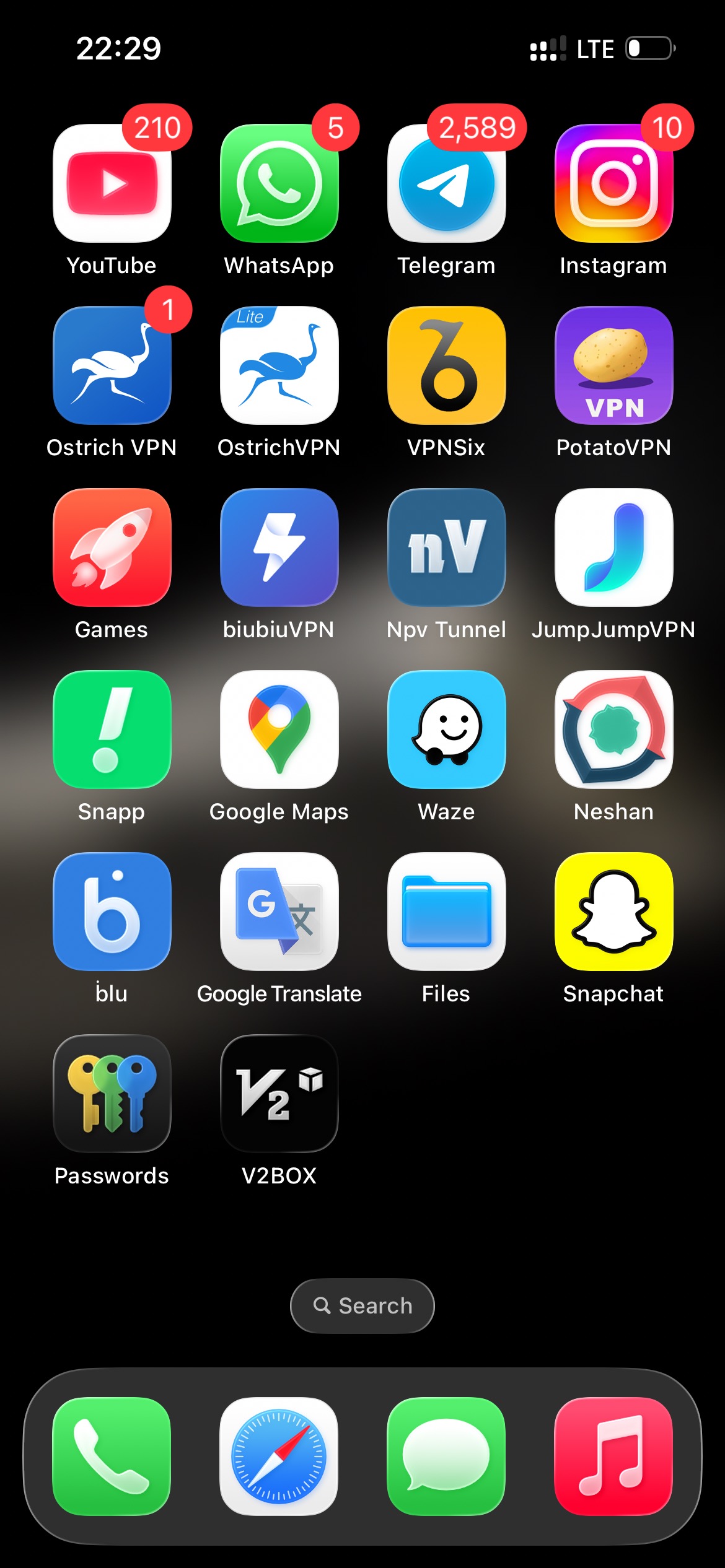Launch PotatoVPN
The height and width of the screenshot is (1568, 725).
coord(614,365)
